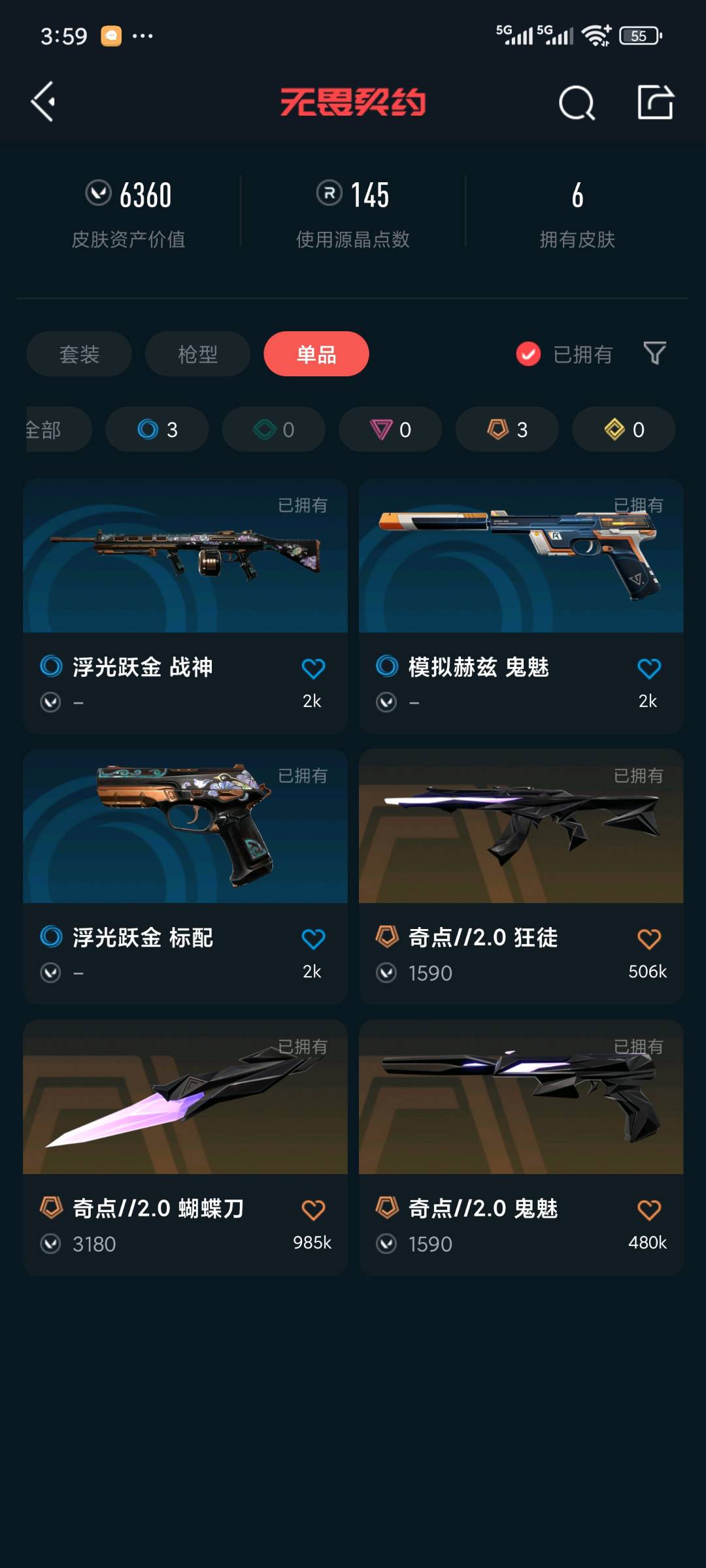Select the 全部 rarity chip

coord(52,429)
